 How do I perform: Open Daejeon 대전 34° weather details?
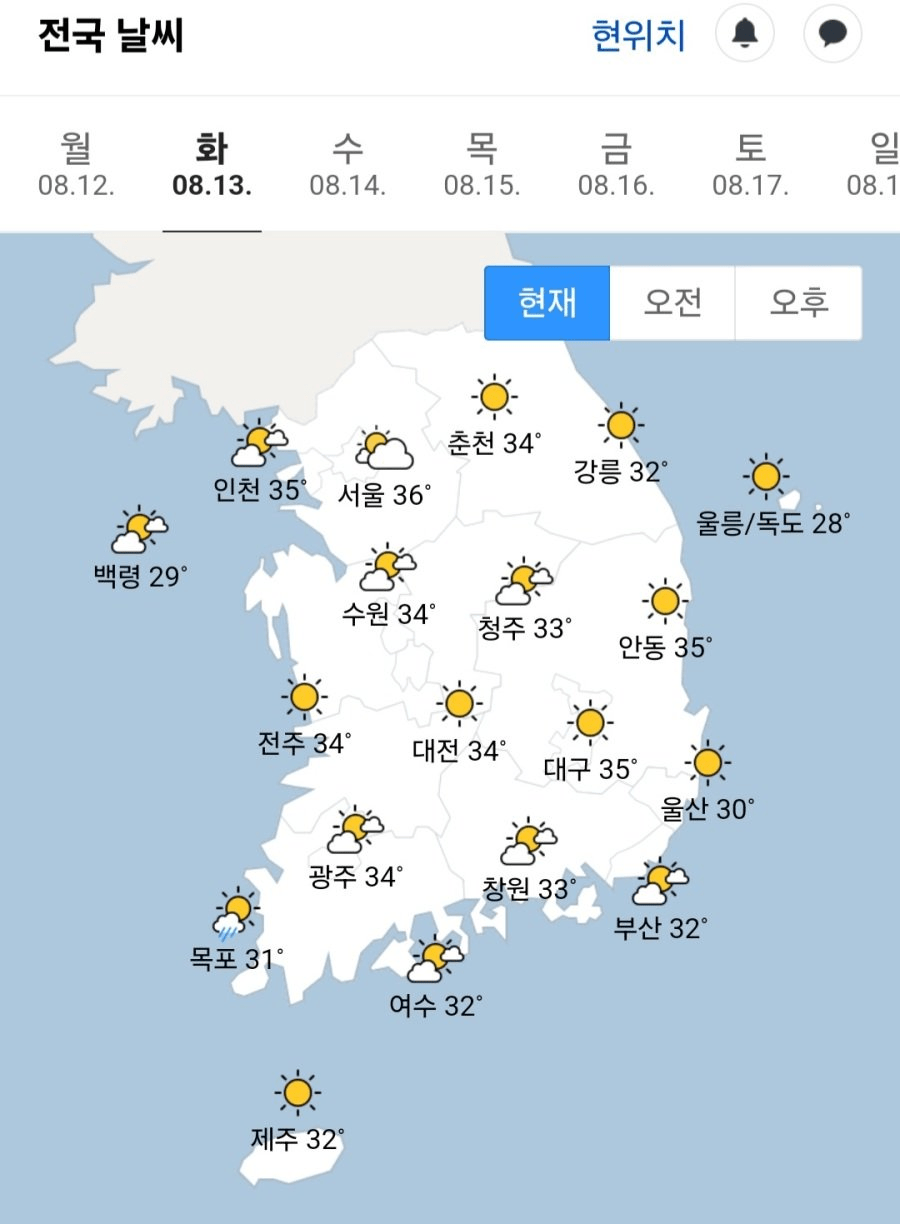tap(459, 726)
